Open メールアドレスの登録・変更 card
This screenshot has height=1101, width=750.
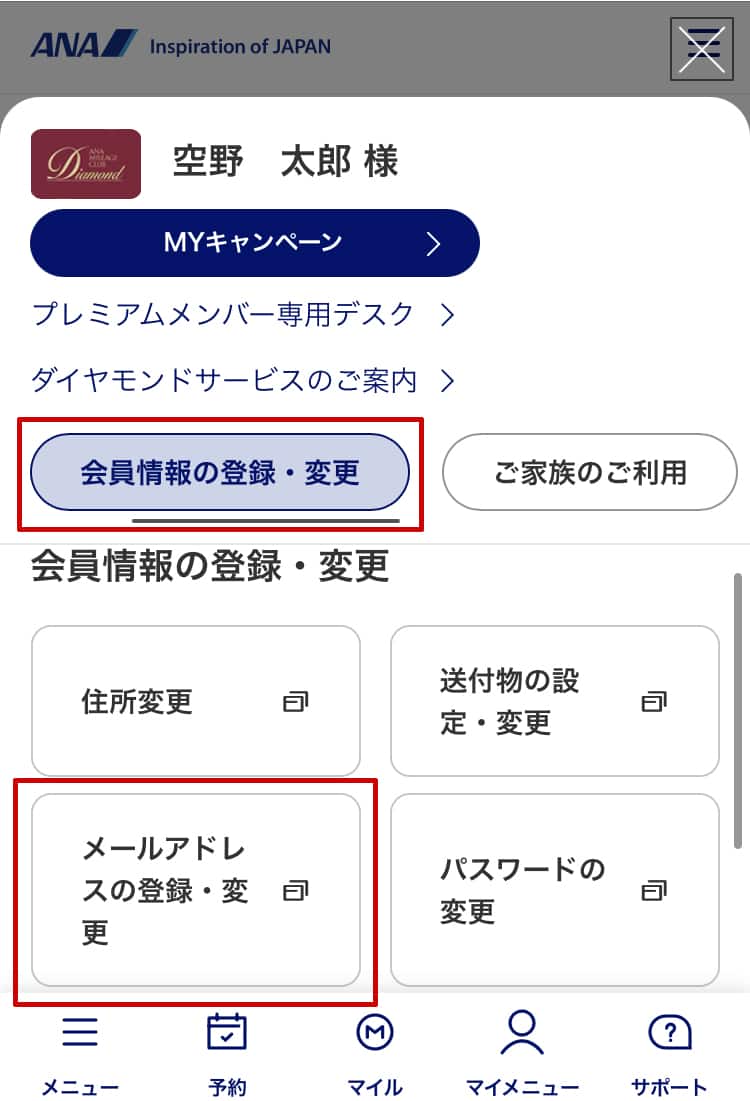(x=195, y=890)
